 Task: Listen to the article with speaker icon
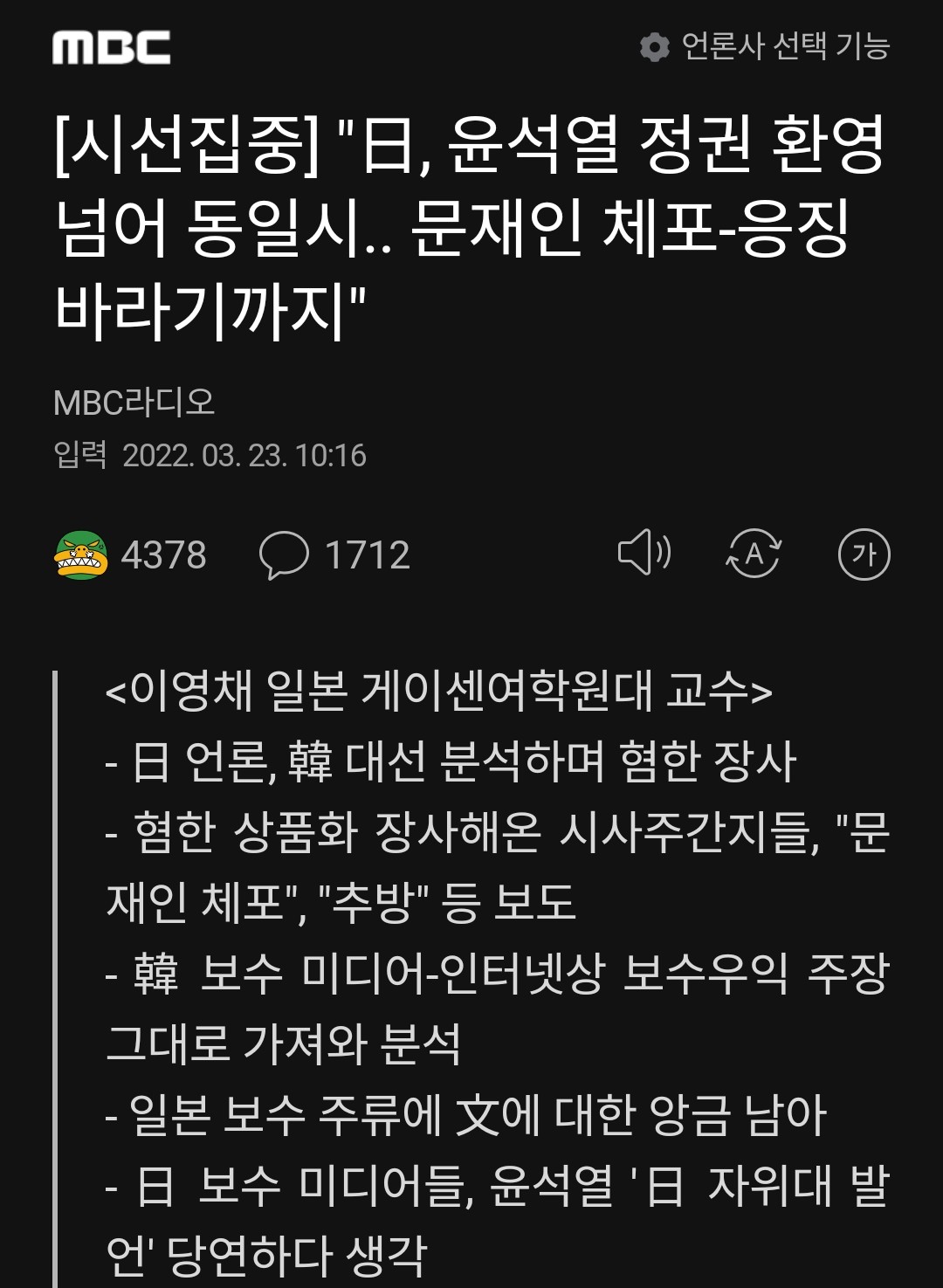click(x=644, y=553)
